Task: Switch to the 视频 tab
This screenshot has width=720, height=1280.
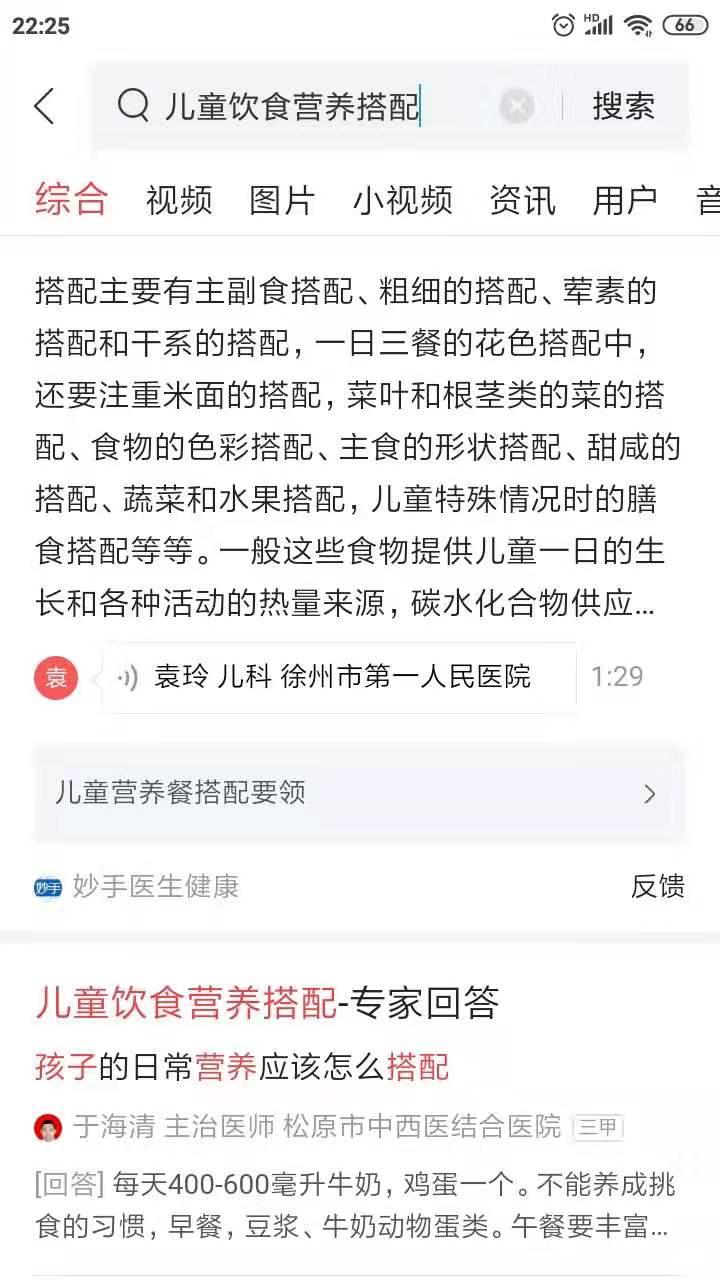Action: [178, 199]
